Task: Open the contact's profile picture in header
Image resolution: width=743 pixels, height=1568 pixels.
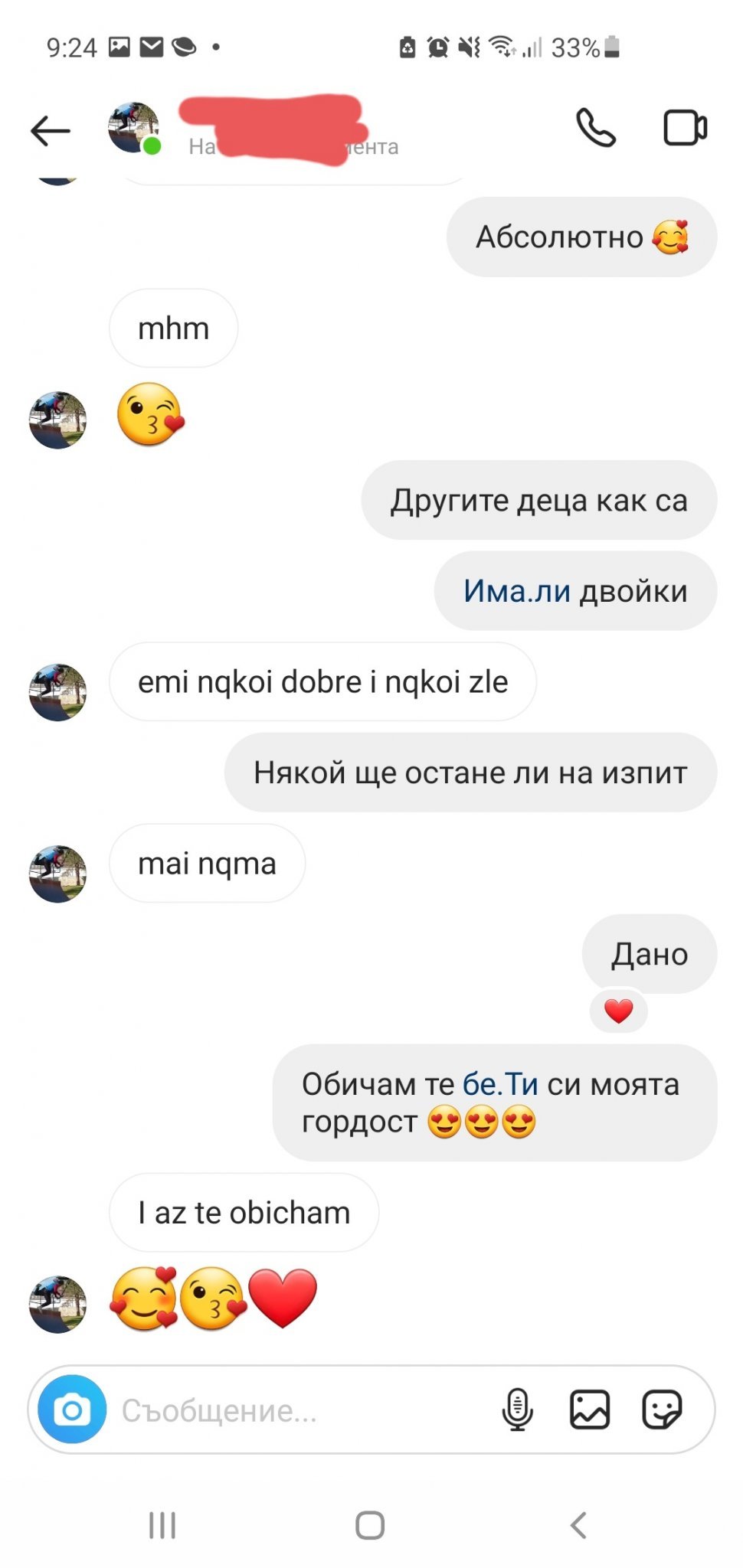Action: click(133, 127)
